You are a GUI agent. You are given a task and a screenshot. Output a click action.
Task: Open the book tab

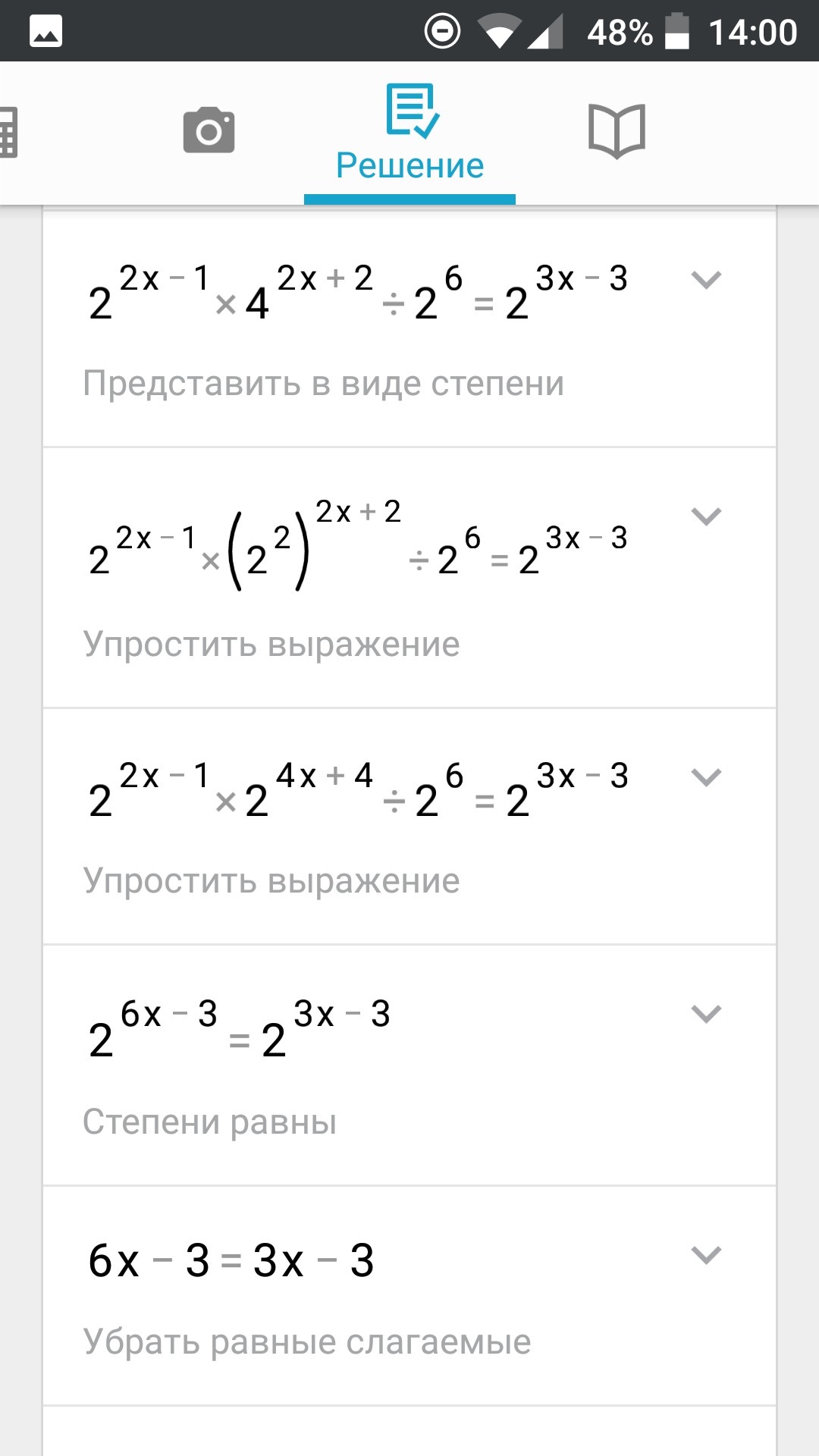[x=617, y=130]
